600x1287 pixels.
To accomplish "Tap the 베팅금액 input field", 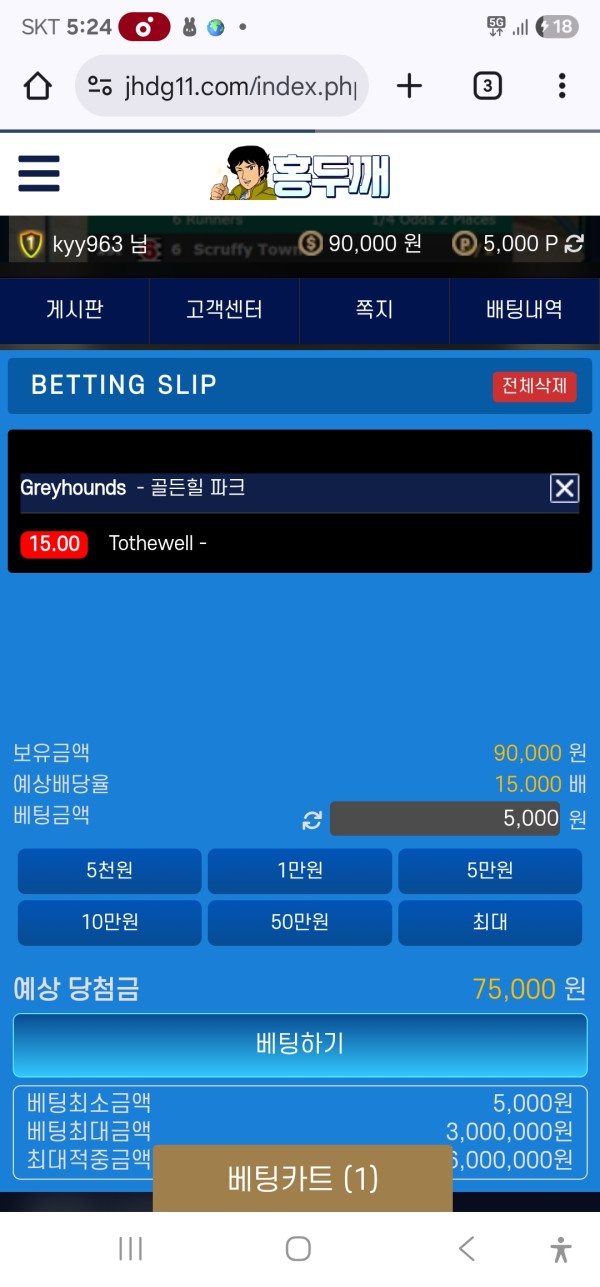I will pyautogui.click(x=445, y=819).
